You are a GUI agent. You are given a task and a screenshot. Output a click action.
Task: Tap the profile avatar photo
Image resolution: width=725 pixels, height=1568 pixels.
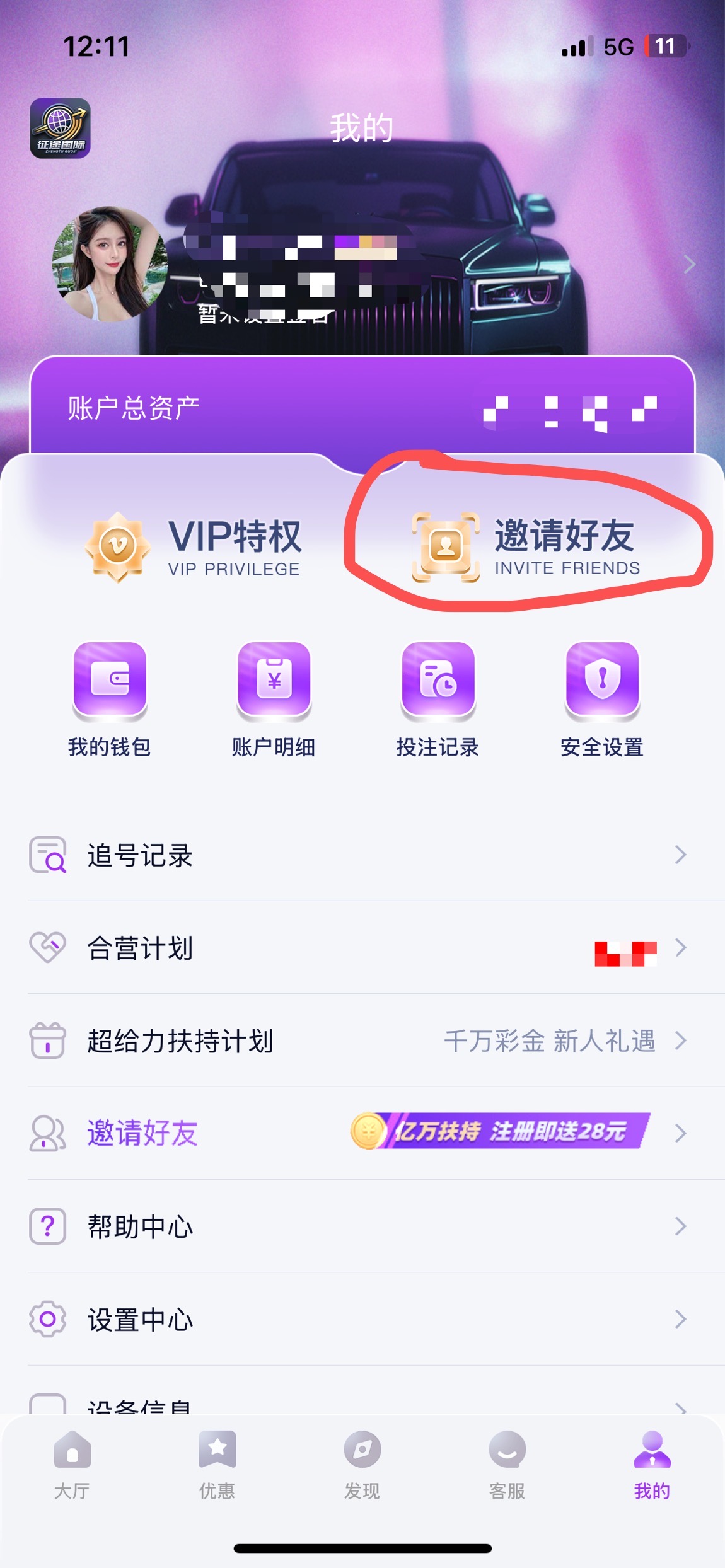108,265
